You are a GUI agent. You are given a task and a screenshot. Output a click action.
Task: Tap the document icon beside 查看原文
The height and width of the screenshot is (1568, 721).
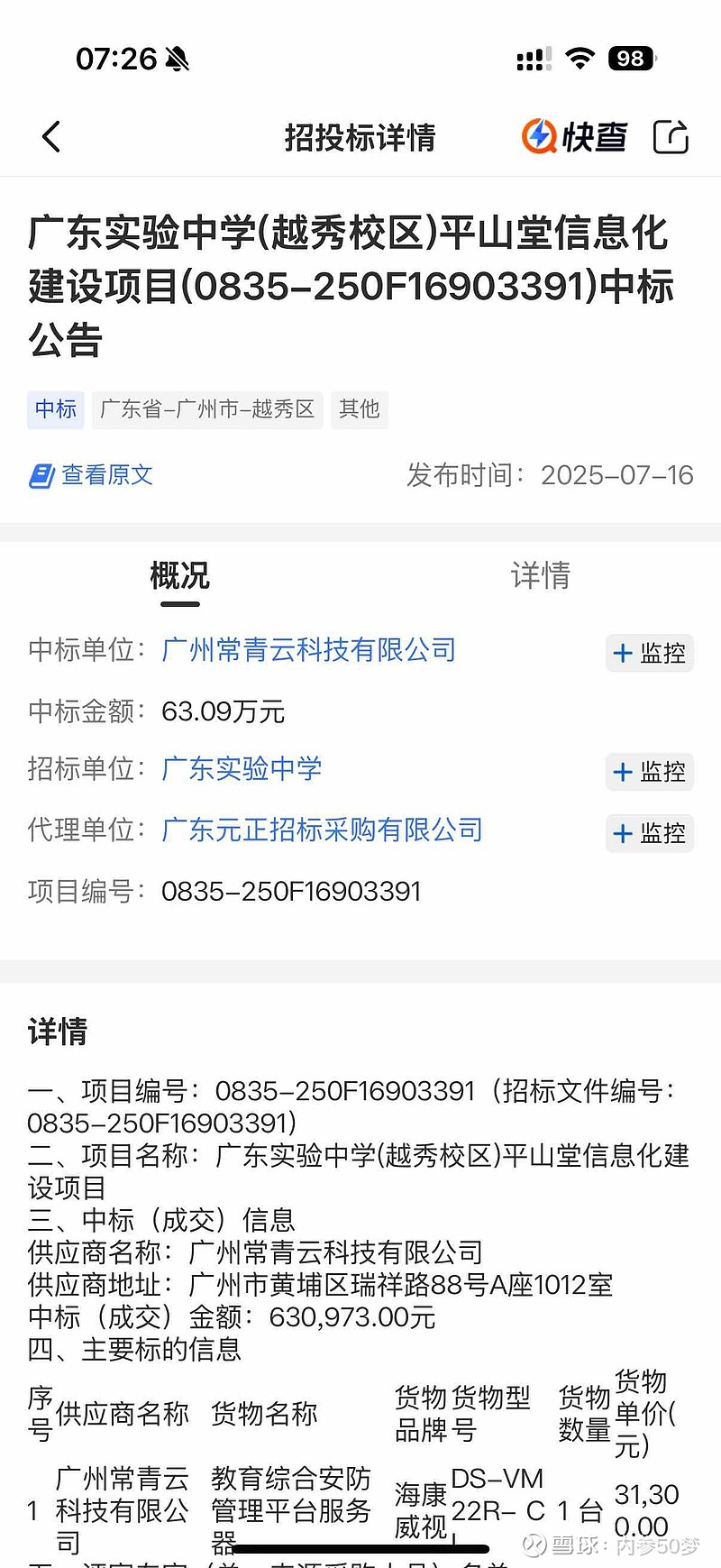41,473
